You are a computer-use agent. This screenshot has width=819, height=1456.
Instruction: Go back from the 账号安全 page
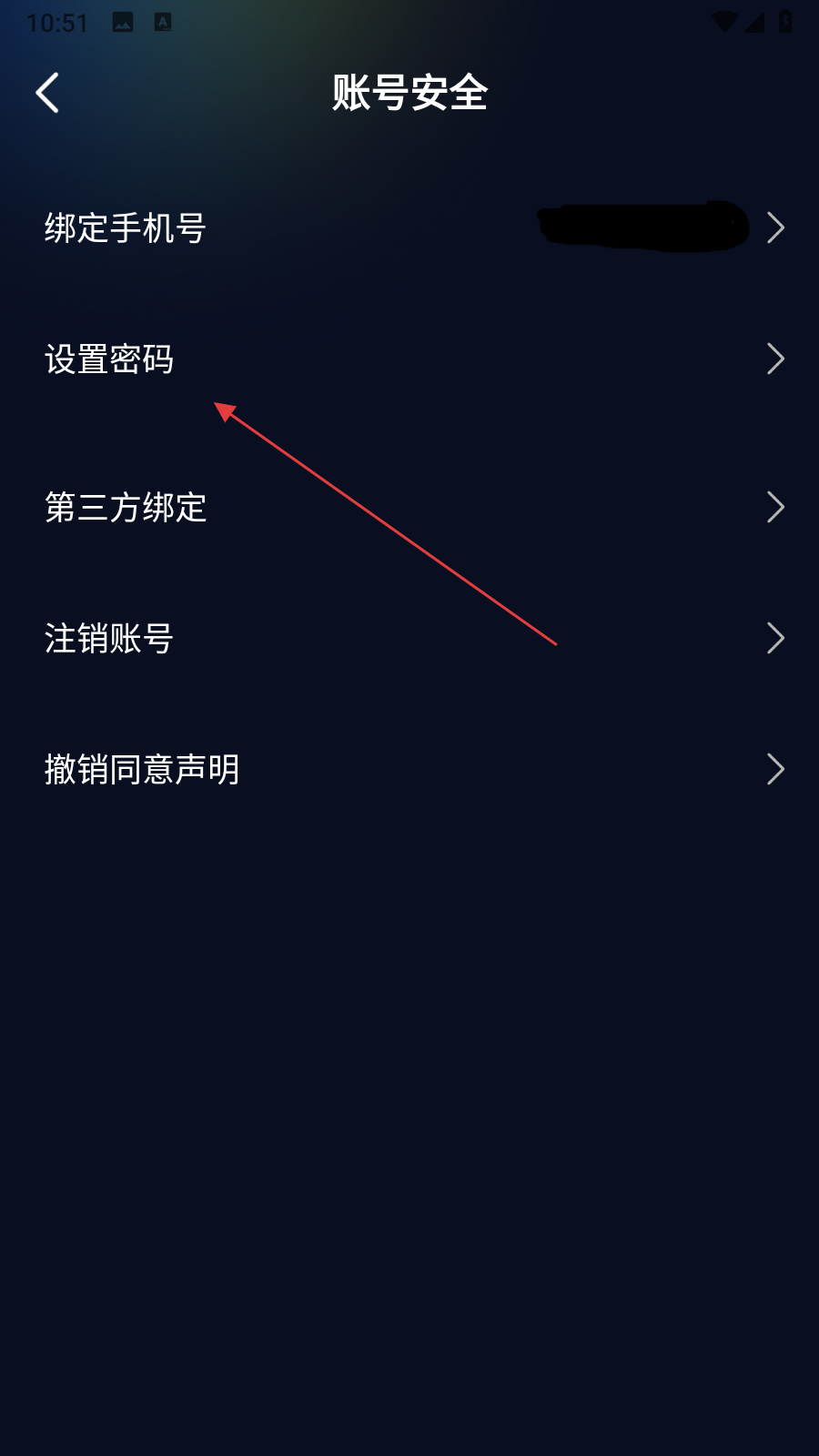click(48, 93)
